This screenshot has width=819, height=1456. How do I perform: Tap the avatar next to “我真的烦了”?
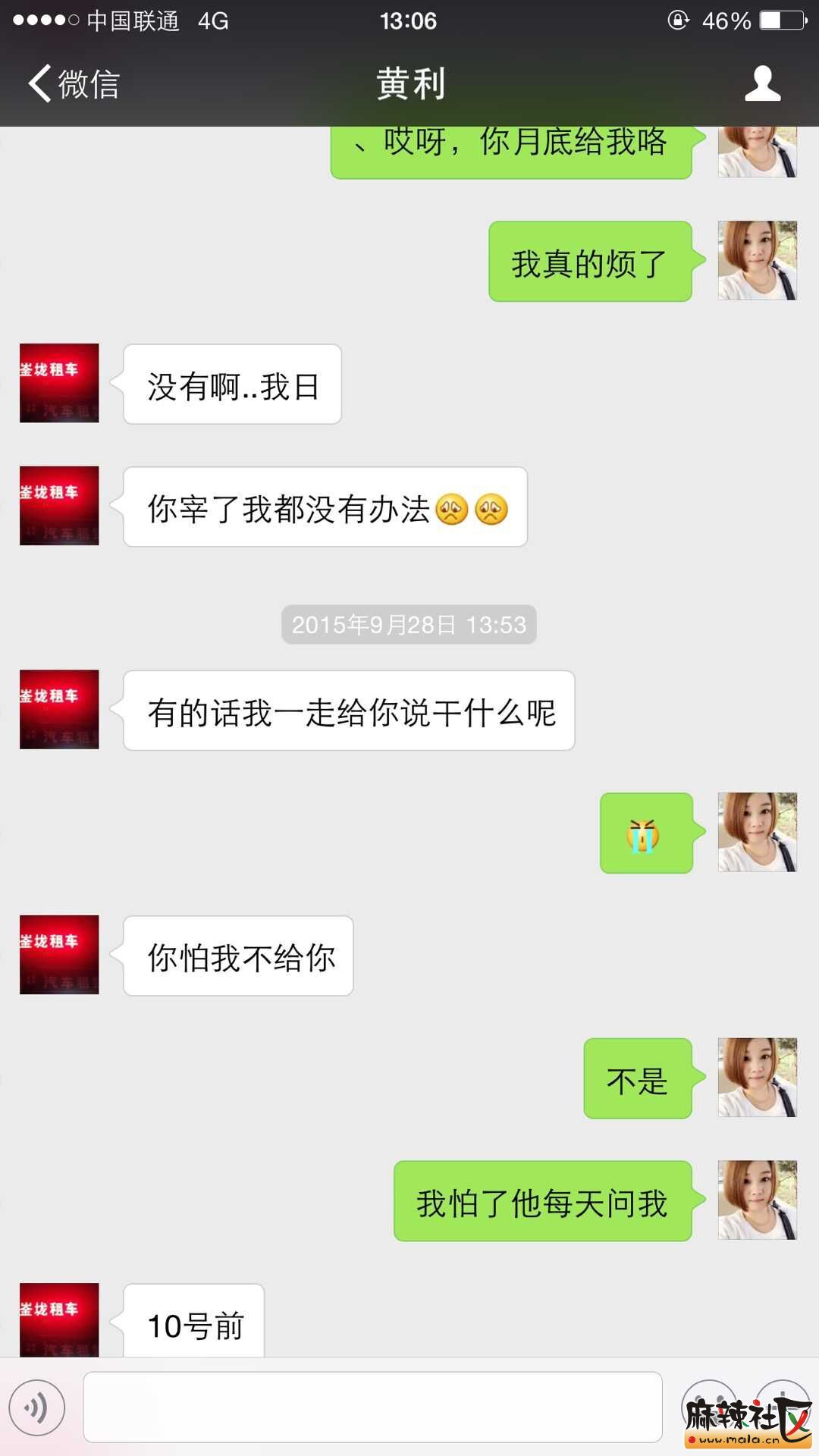[757, 261]
